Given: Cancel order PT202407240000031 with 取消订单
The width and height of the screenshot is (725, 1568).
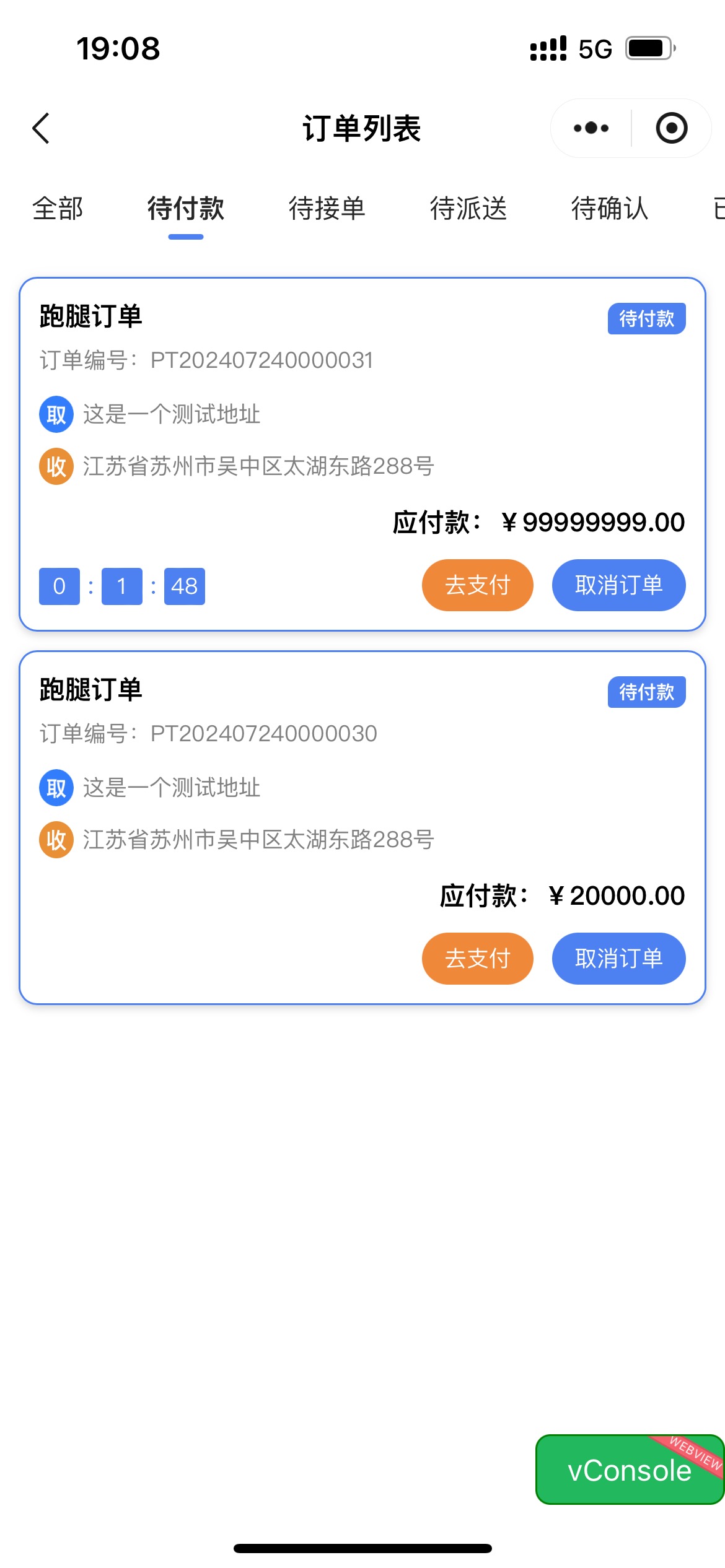Looking at the screenshot, I should tap(618, 585).
